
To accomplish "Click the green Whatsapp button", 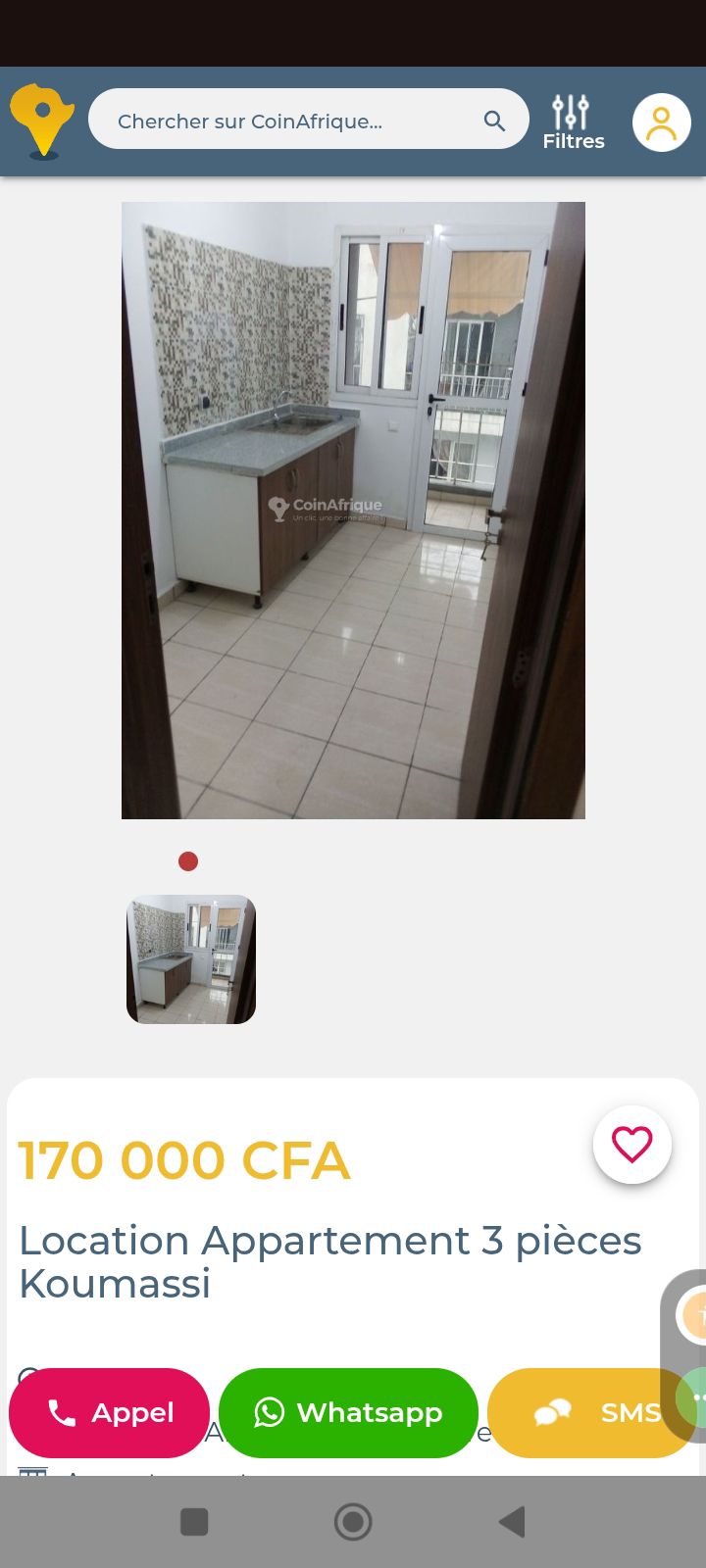I will 348,1413.
